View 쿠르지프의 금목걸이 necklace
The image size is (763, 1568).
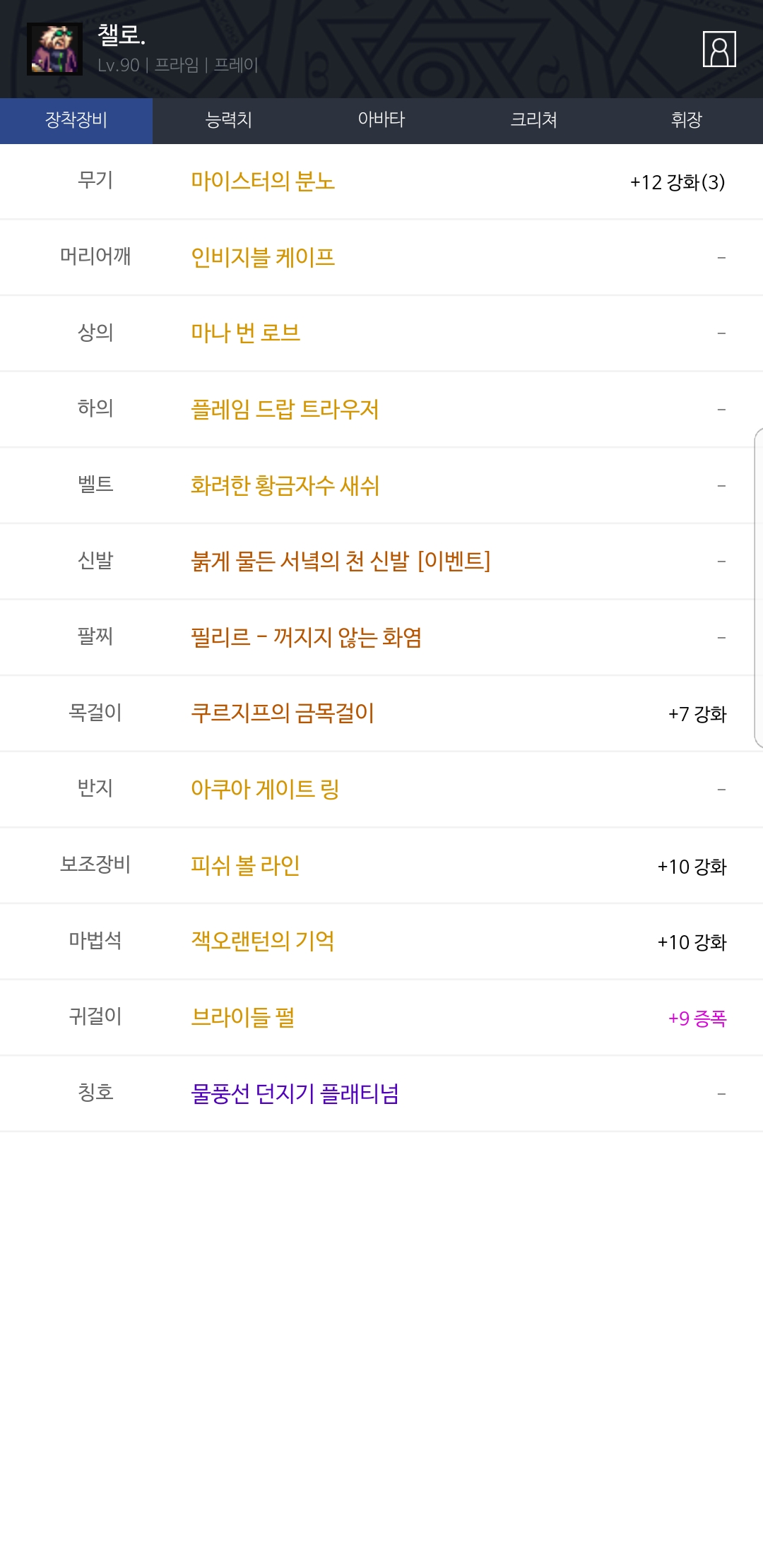pos(282,713)
